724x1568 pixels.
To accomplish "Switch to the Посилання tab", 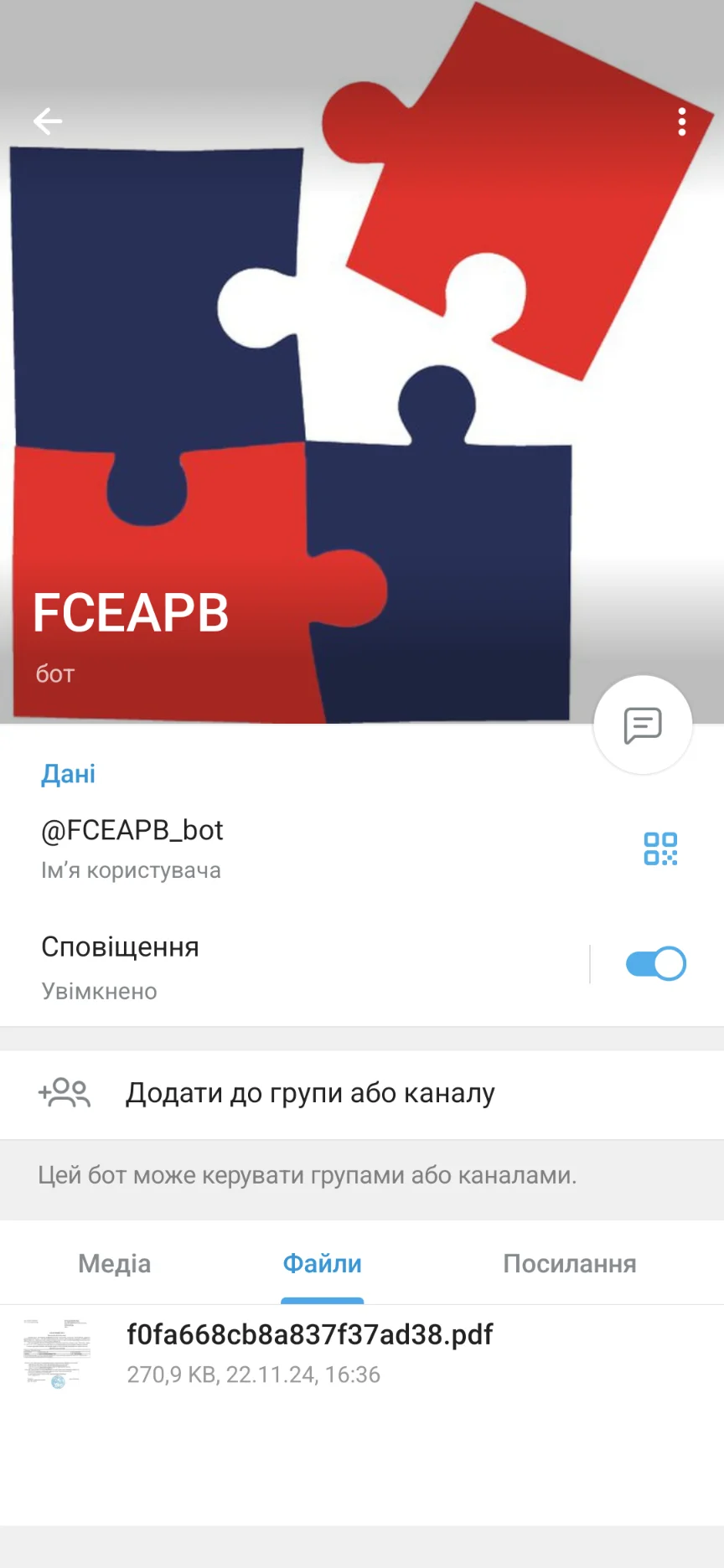I will pyautogui.click(x=569, y=1263).
